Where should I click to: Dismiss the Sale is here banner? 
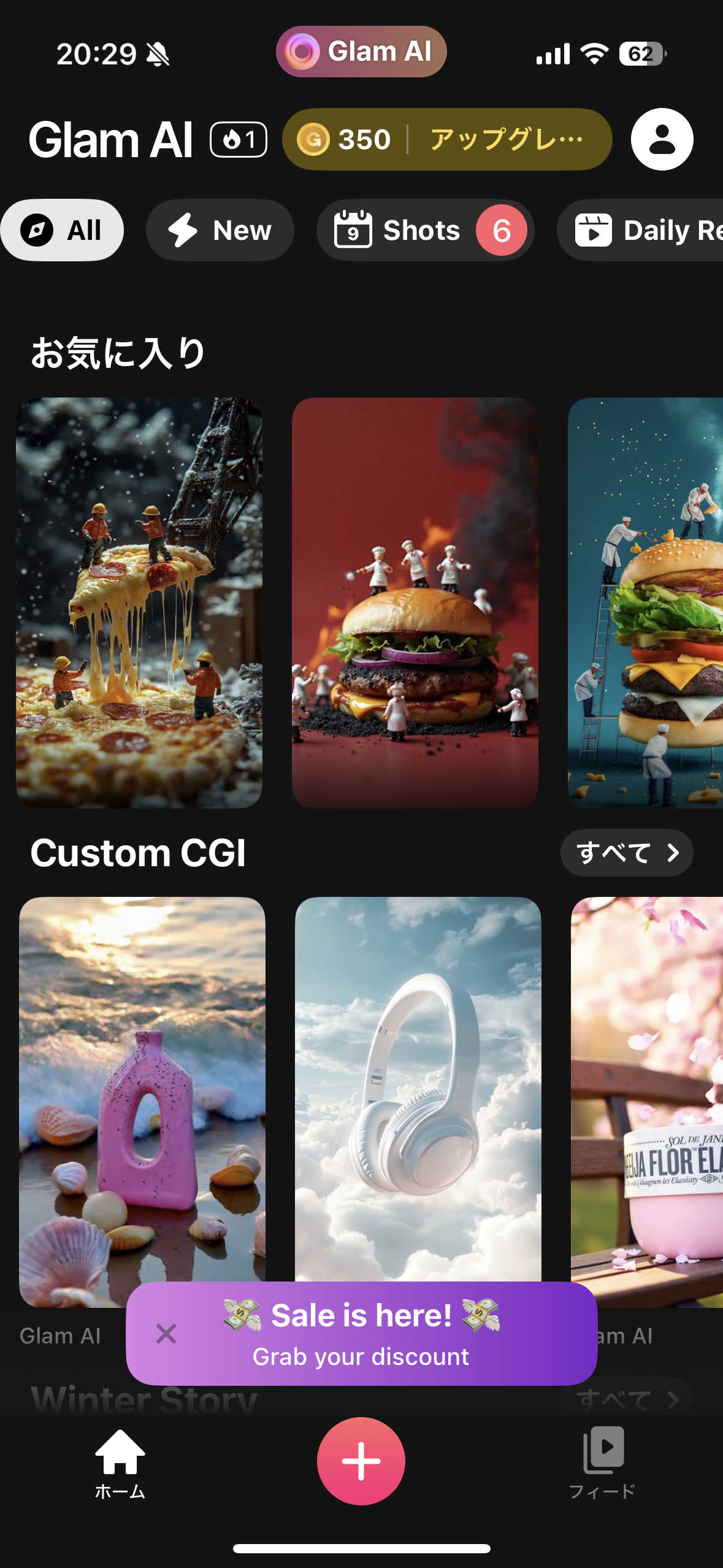[166, 1334]
